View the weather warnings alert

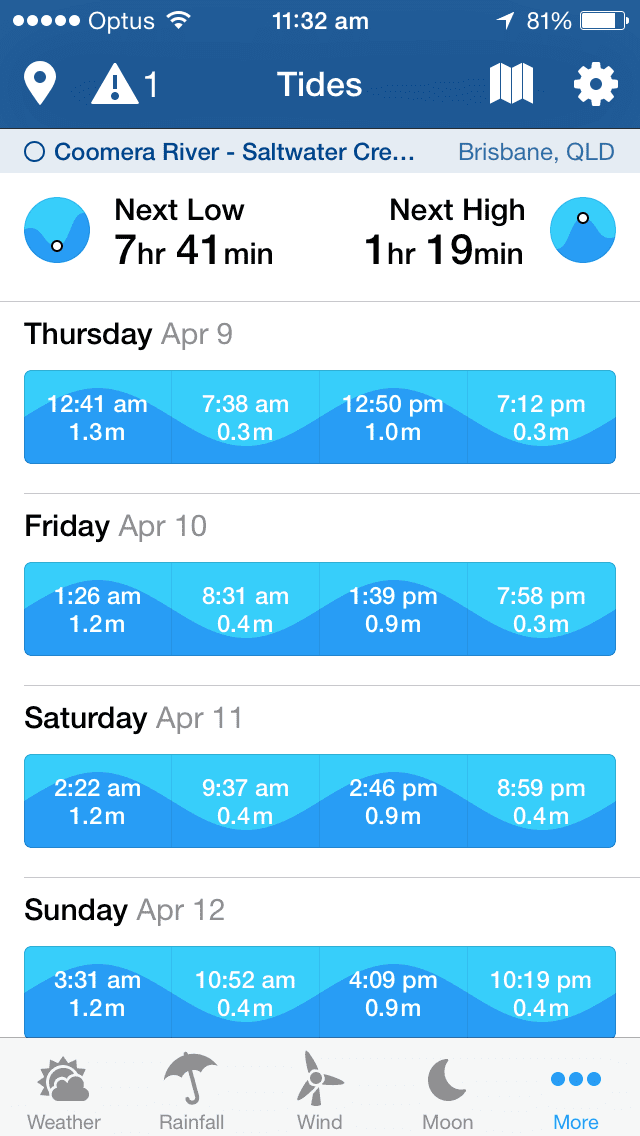[x=125, y=84]
